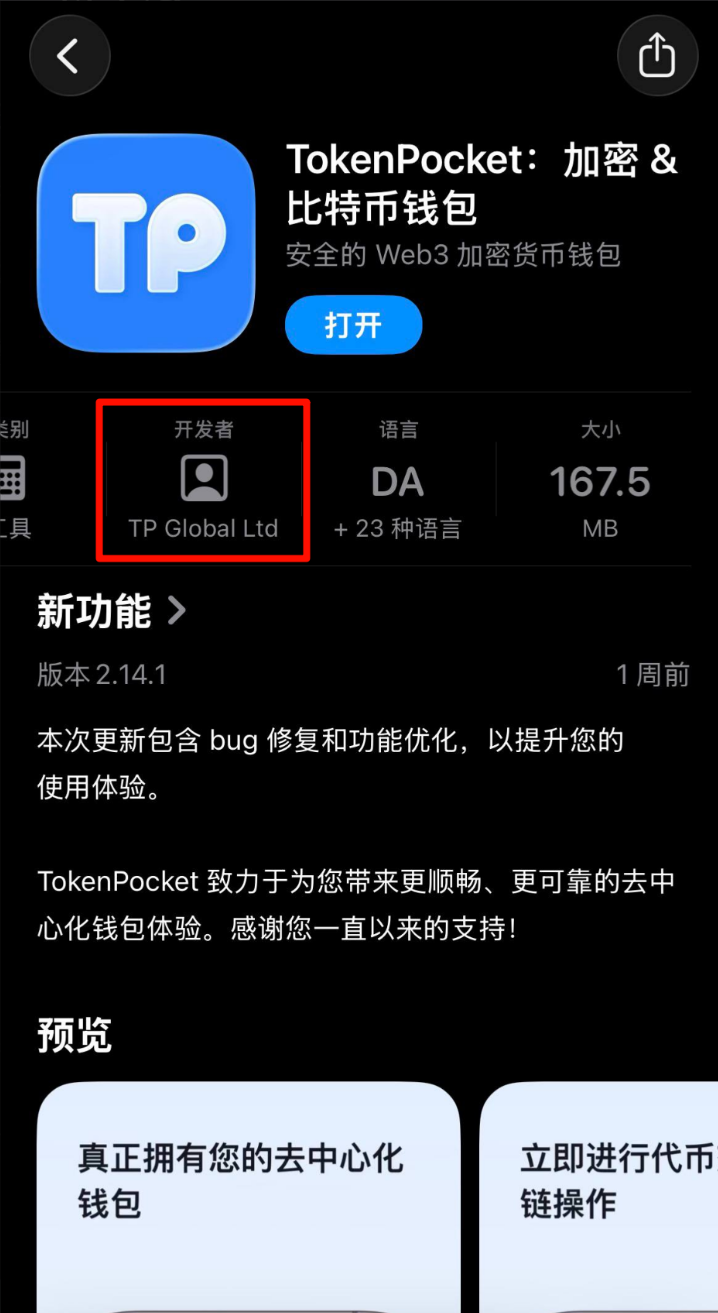The width and height of the screenshot is (718, 1313).
Task: Tap the 打开 button to open TokenPocket
Action: [353, 325]
